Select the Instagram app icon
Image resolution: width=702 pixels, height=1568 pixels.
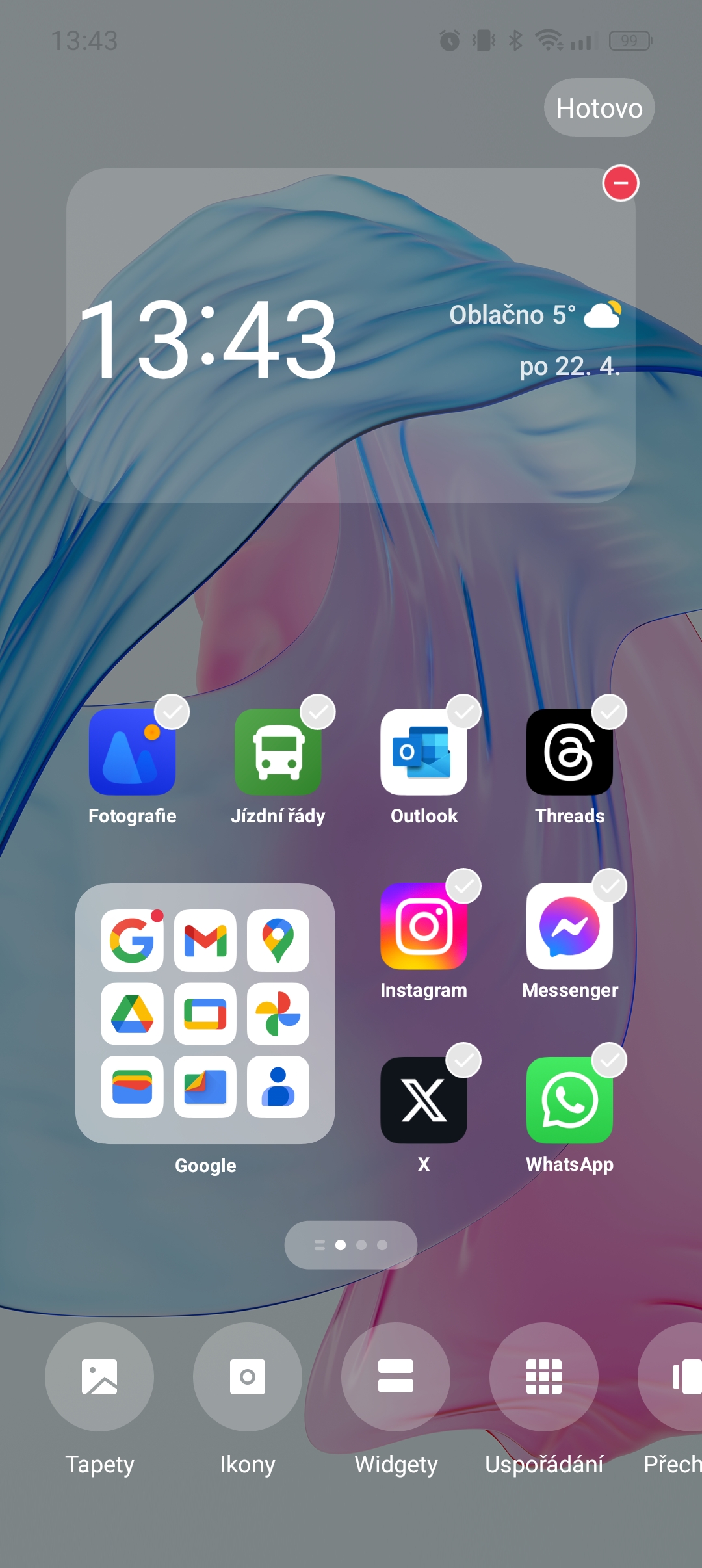(x=424, y=926)
